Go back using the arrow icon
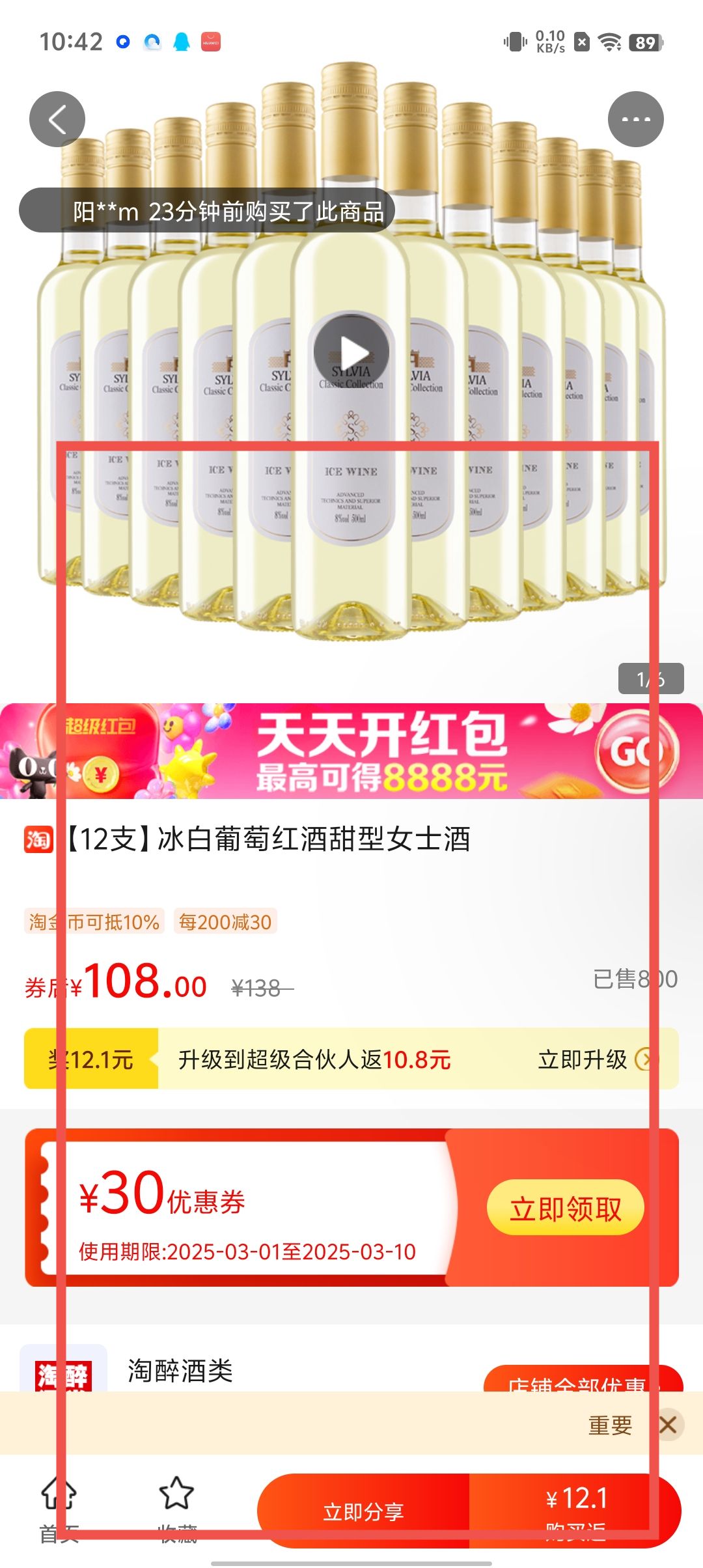The image size is (703, 1568). tap(57, 120)
